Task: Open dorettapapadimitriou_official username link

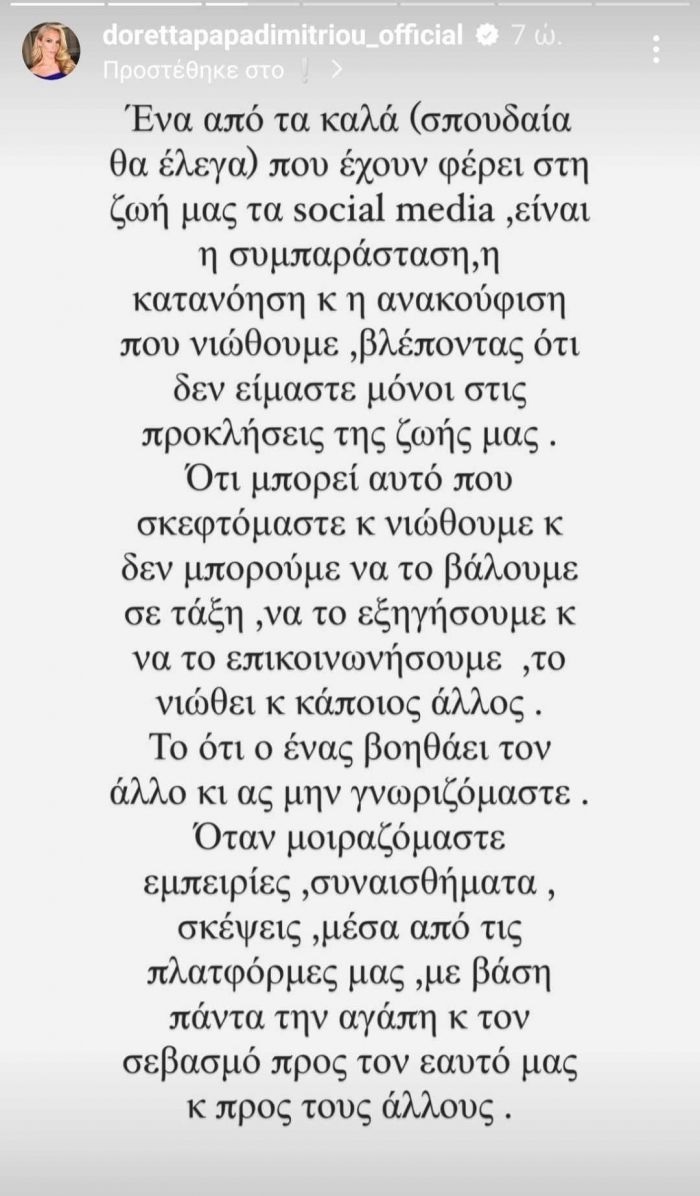Action: point(283,36)
